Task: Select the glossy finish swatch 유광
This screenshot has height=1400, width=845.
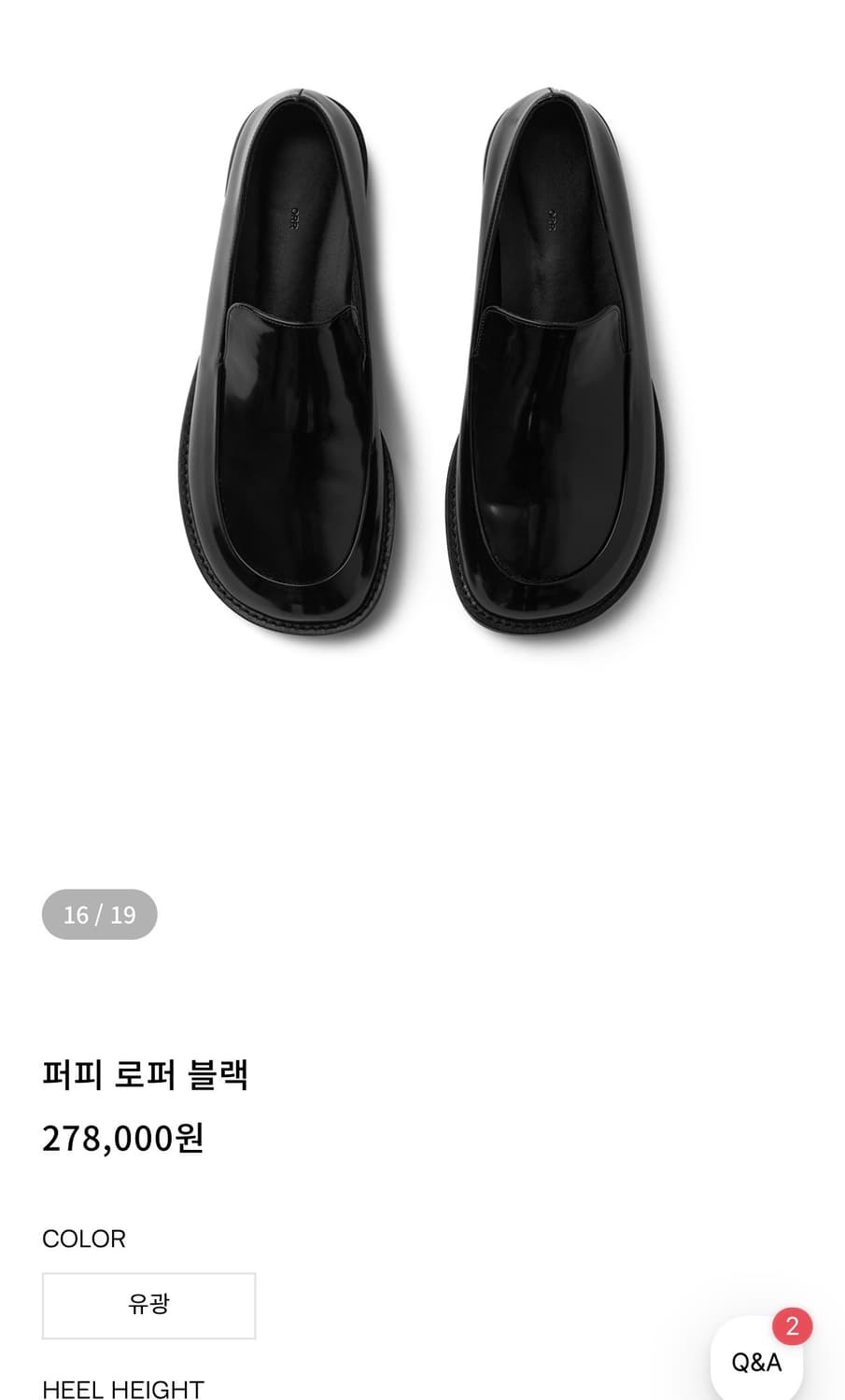Action: 148,1306
